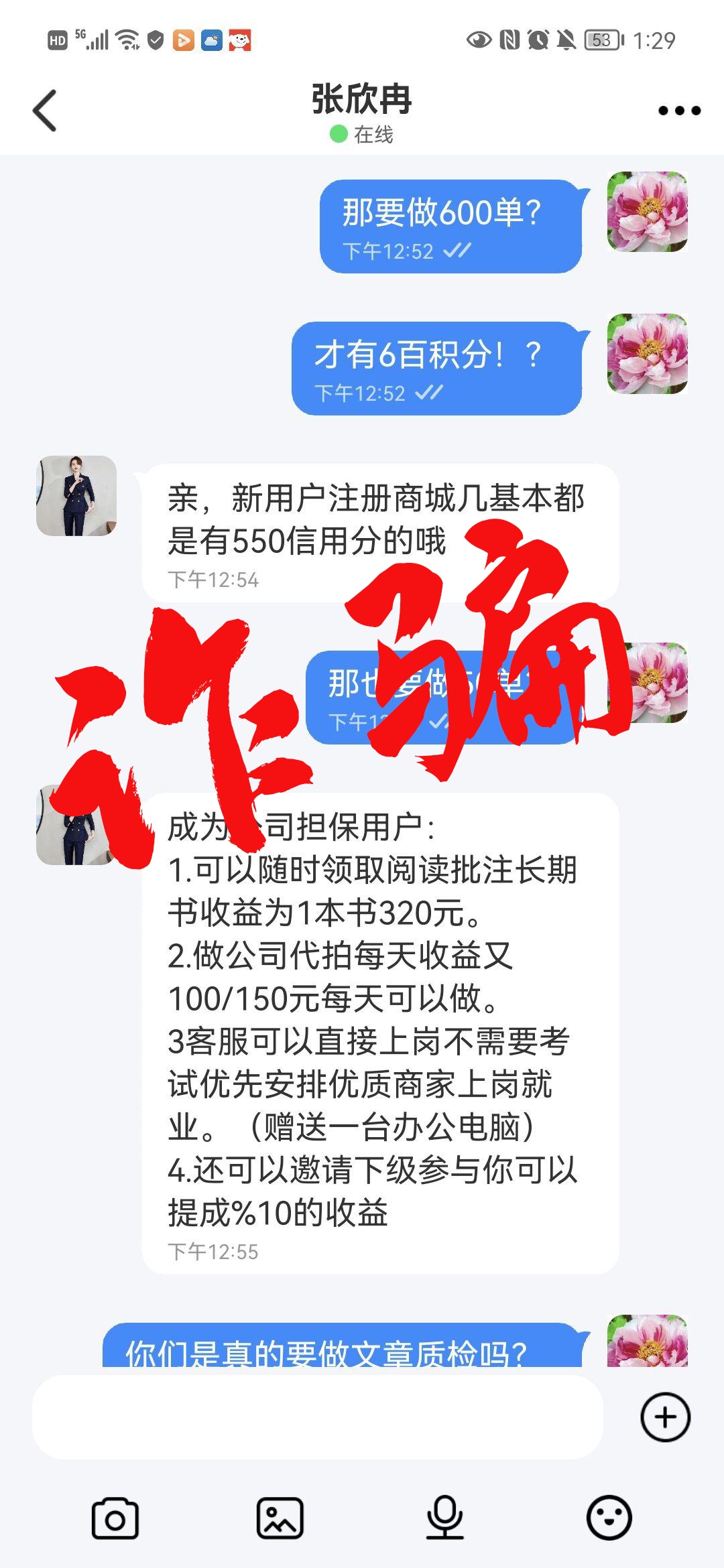Pick an image from the gallery
The height and width of the screenshot is (1568, 724).
pos(280,1519)
